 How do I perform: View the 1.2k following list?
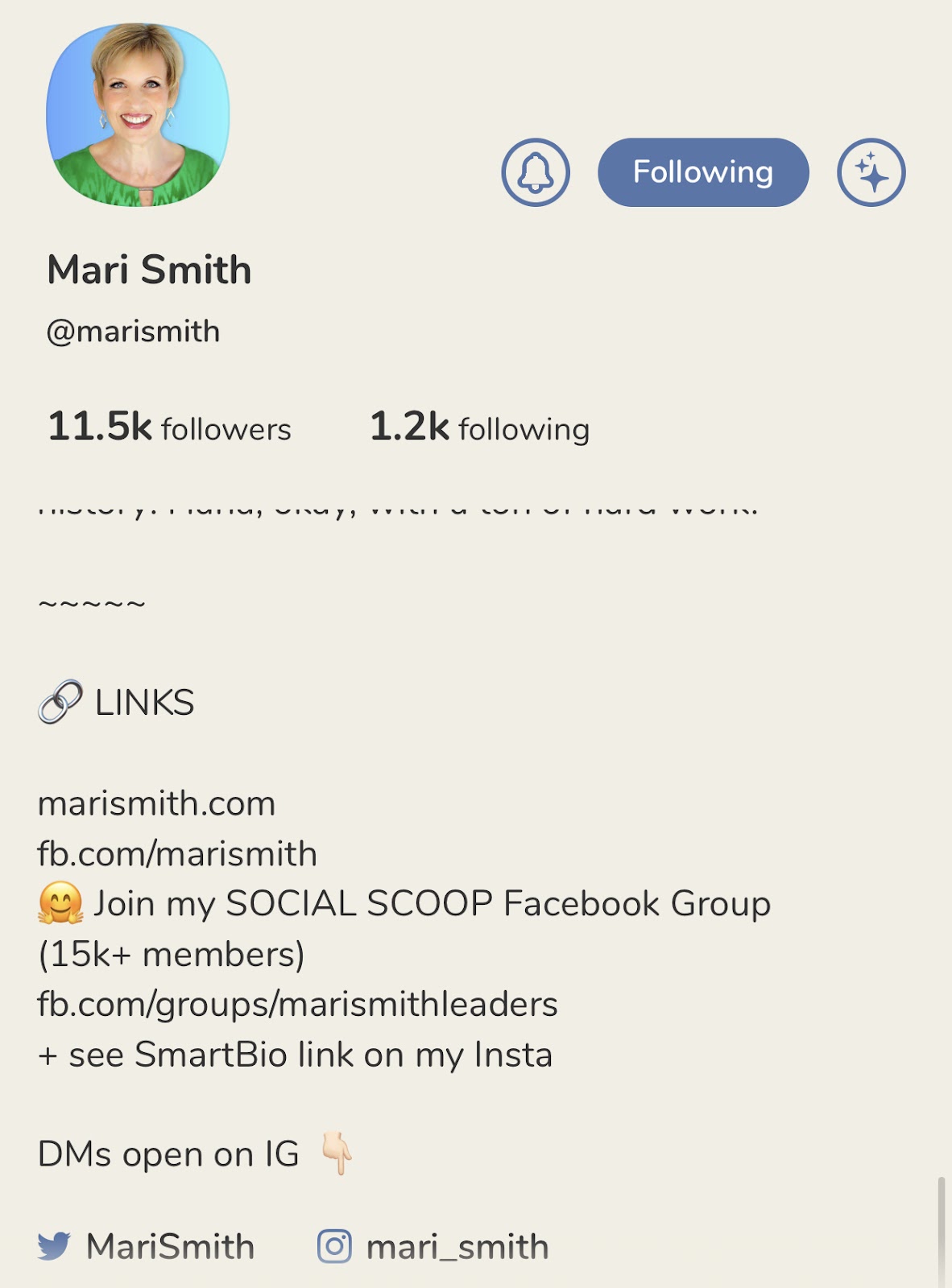pyautogui.click(x=479, y=427)
